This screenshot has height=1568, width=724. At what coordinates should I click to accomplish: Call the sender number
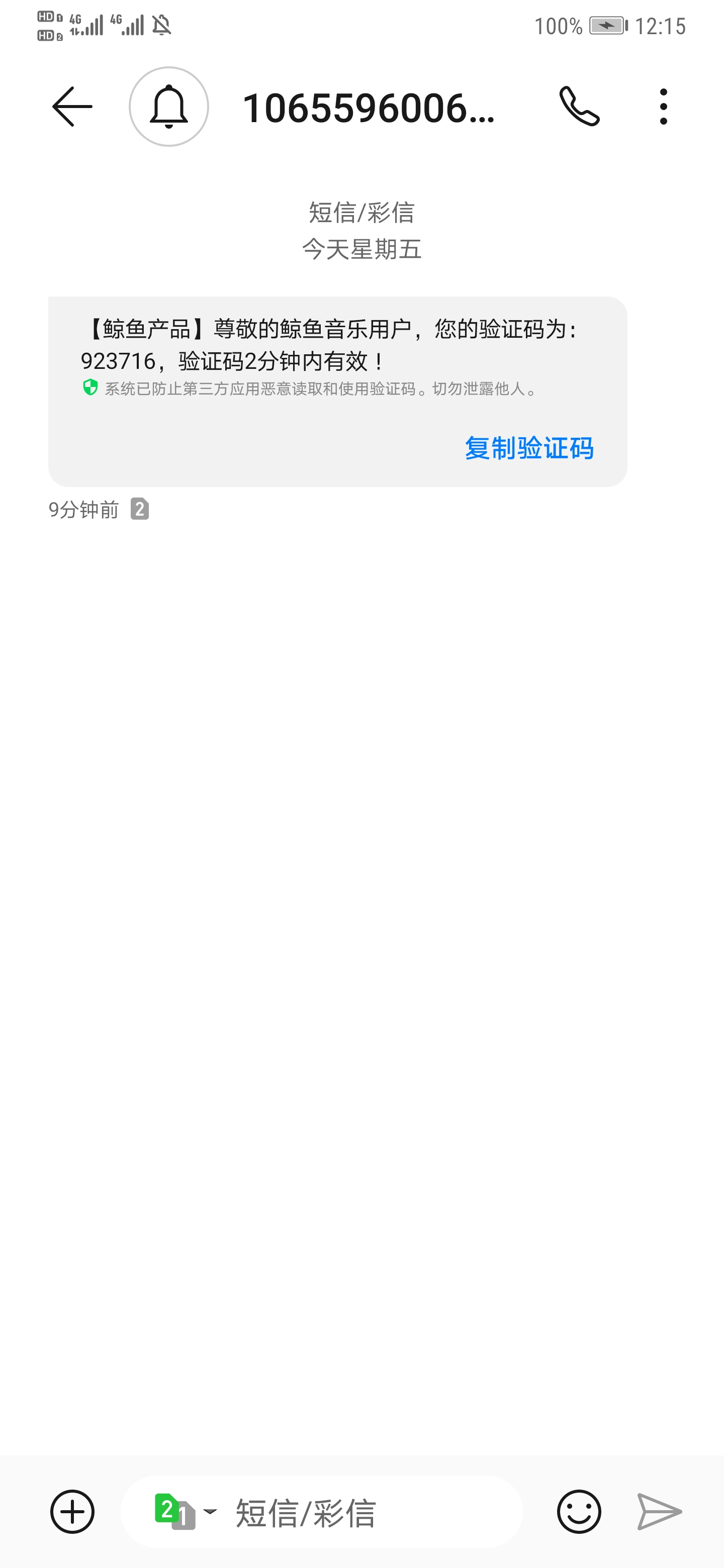coord(579,107)
